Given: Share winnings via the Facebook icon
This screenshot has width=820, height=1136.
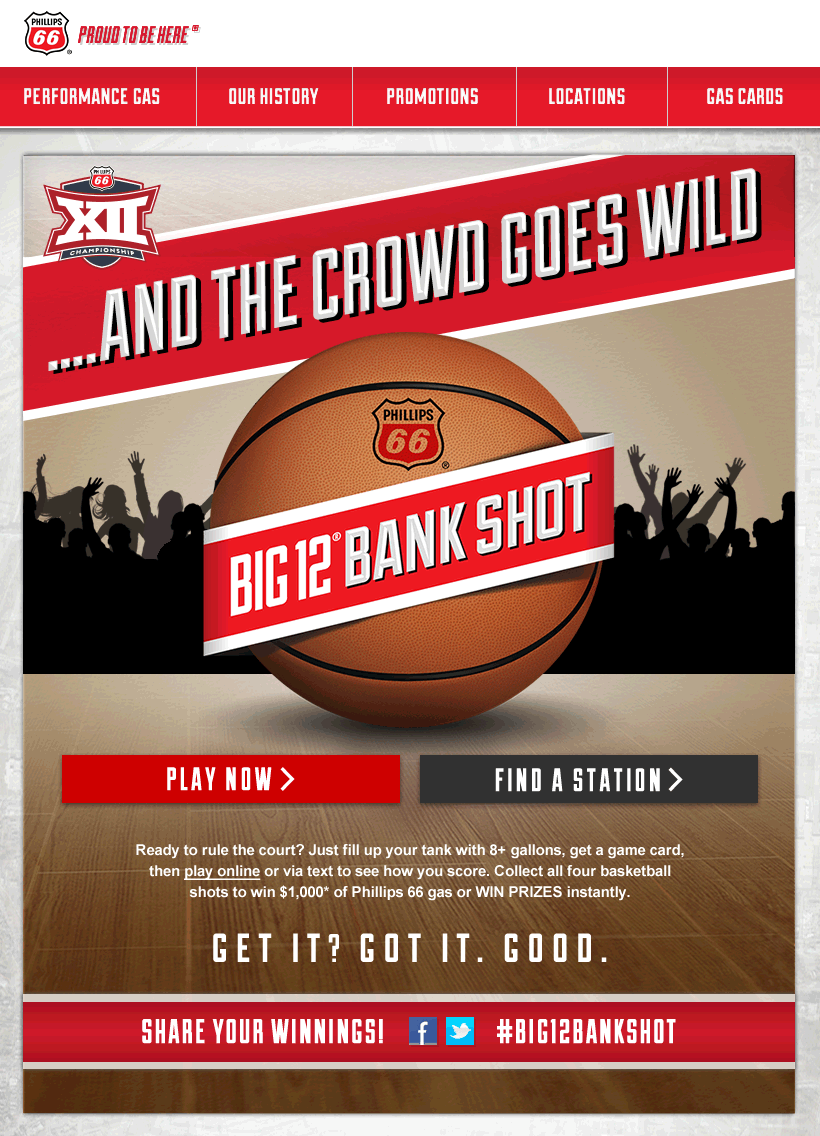Looking at the screenshot, I should point(423,1031).
